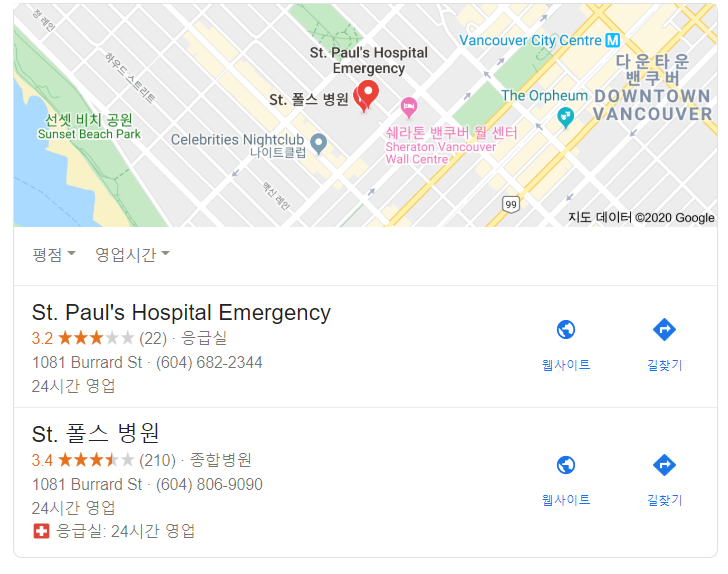Open the 평점 rating filter dropdown

click(x=54, y=255)
